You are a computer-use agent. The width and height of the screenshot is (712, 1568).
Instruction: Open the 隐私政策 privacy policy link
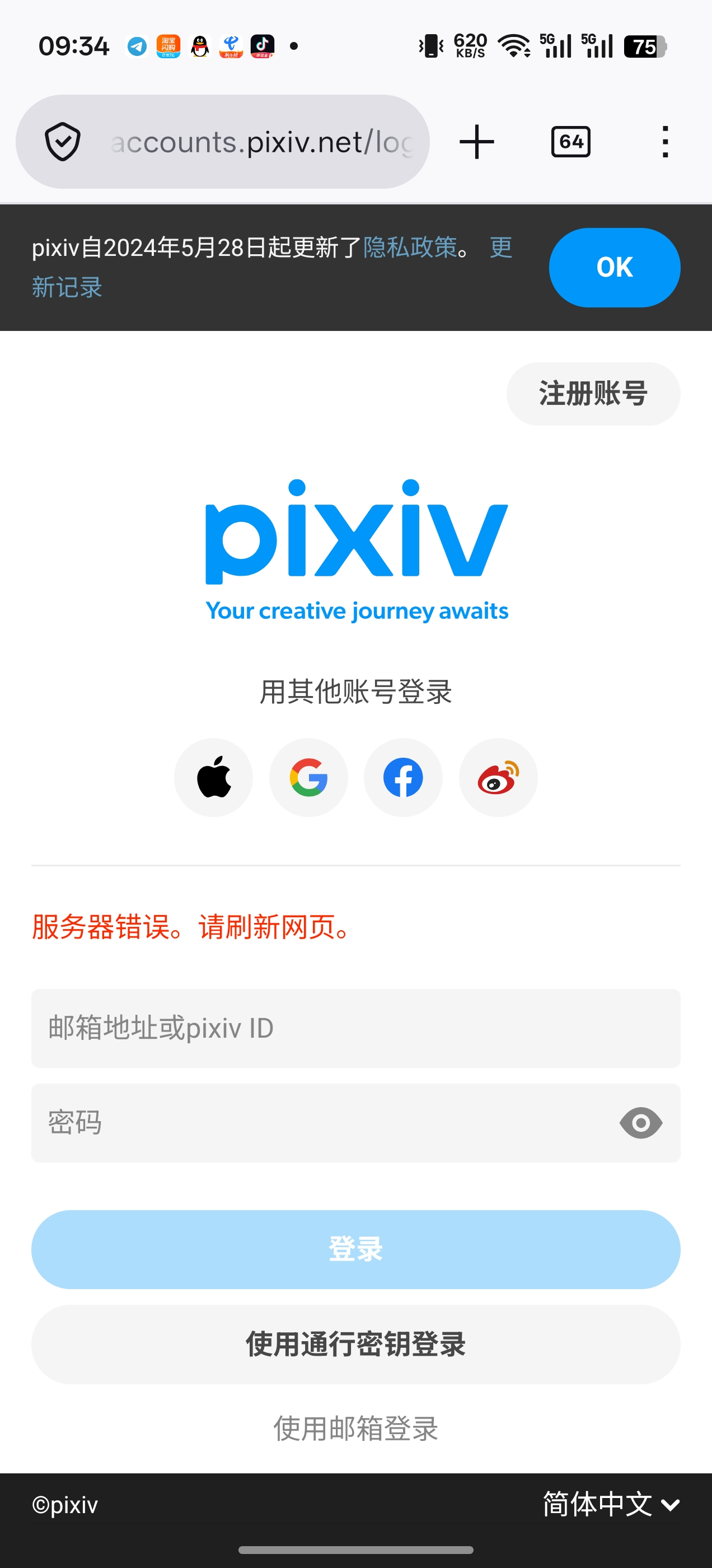(x=410, y=248)
